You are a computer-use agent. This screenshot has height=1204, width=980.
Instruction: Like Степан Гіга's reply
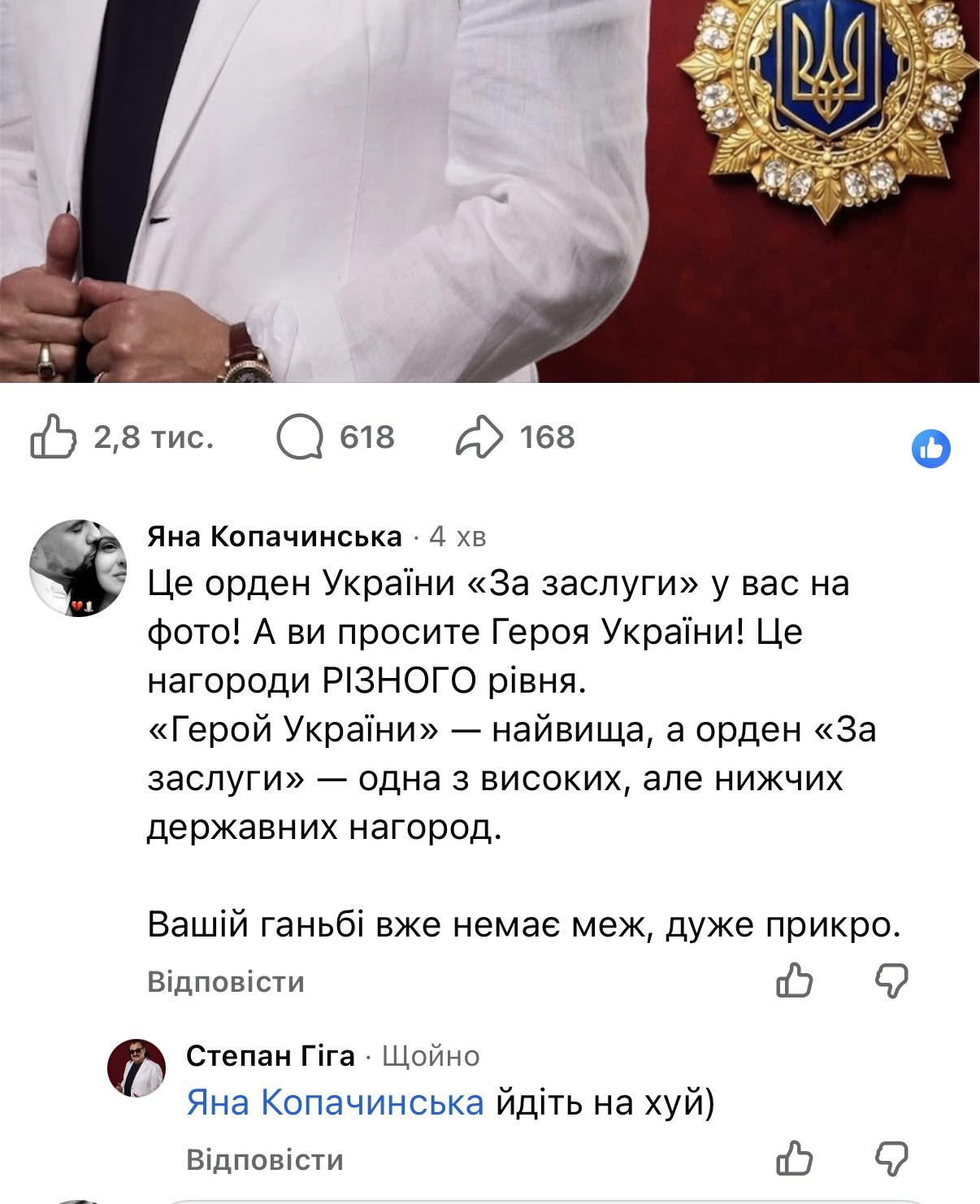pos(794,1158)
